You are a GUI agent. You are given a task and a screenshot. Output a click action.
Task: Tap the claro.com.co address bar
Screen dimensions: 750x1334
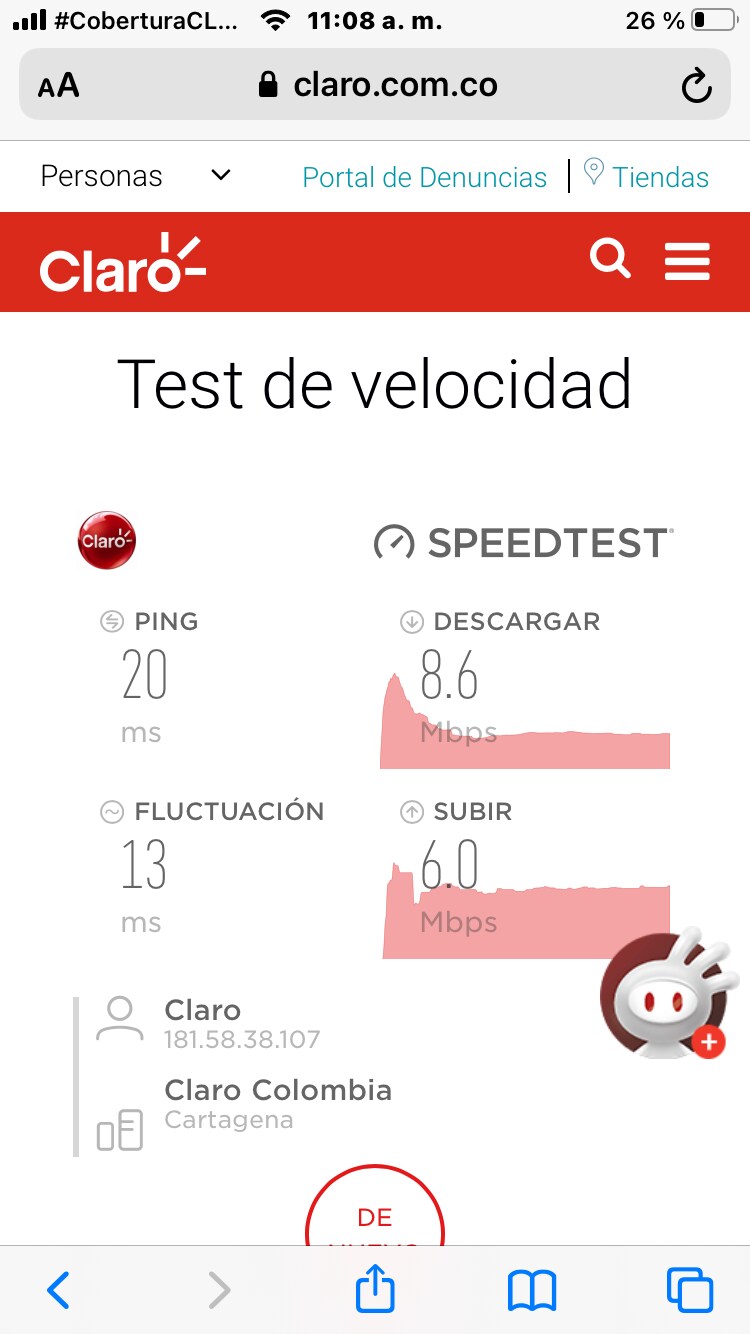[378, 85]
